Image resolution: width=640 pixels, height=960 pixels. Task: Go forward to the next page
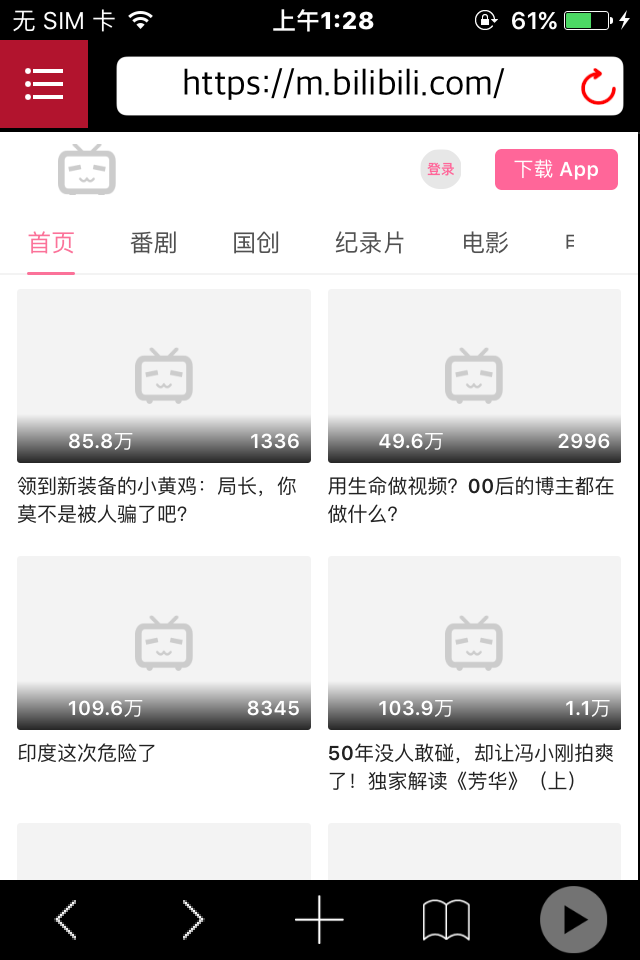(193, 919)
